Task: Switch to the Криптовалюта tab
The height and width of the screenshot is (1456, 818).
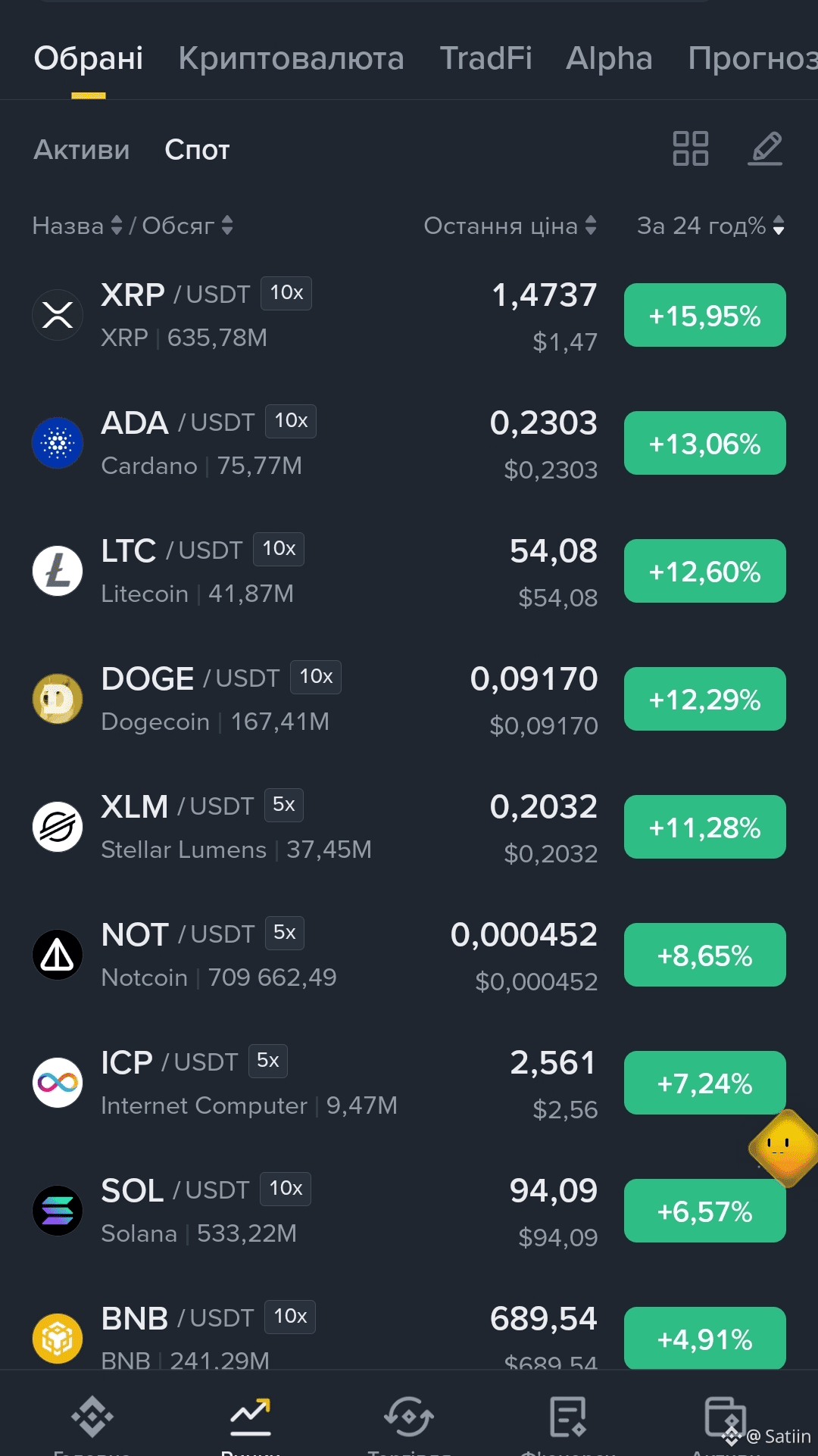Action: (291, 58)
